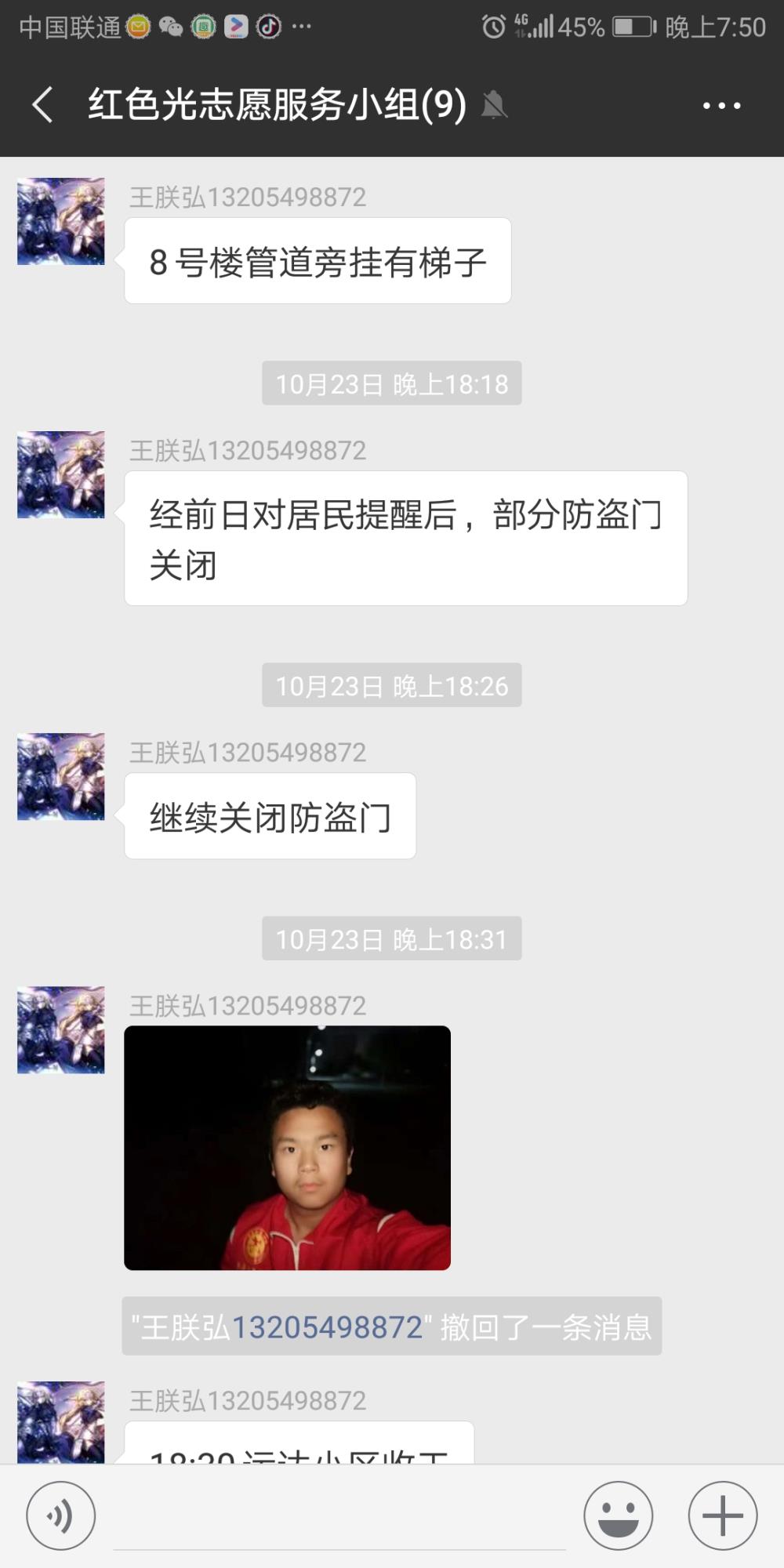Open the plus attachment menu
Screen dimensions: 784x1568
tap(722, 1515)
